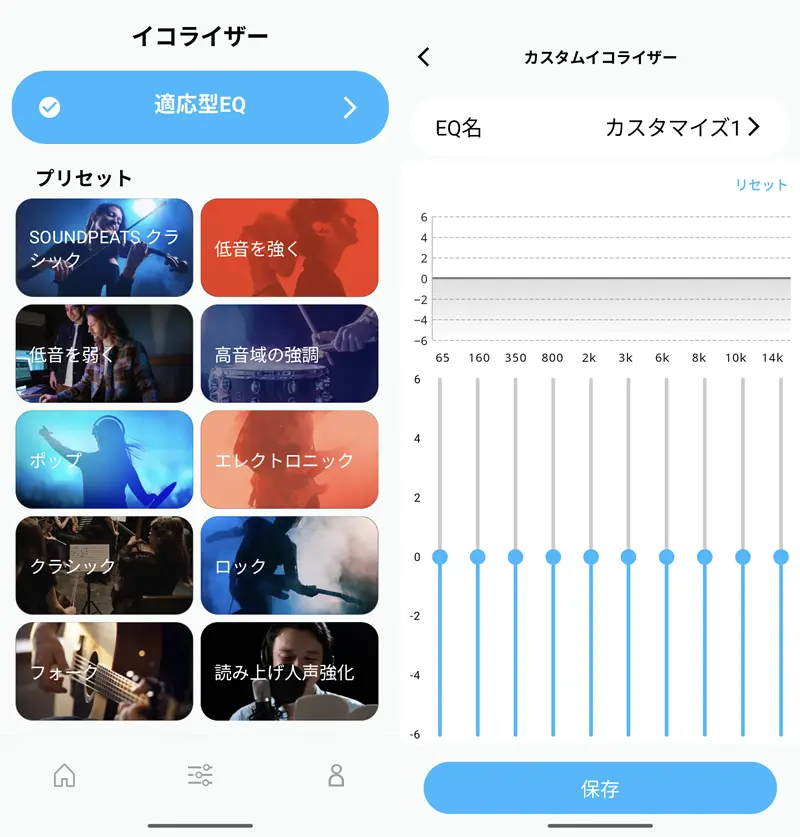Apply the 低音を弱く preset
The image size is (800, 837).
[x=104, y=354]
